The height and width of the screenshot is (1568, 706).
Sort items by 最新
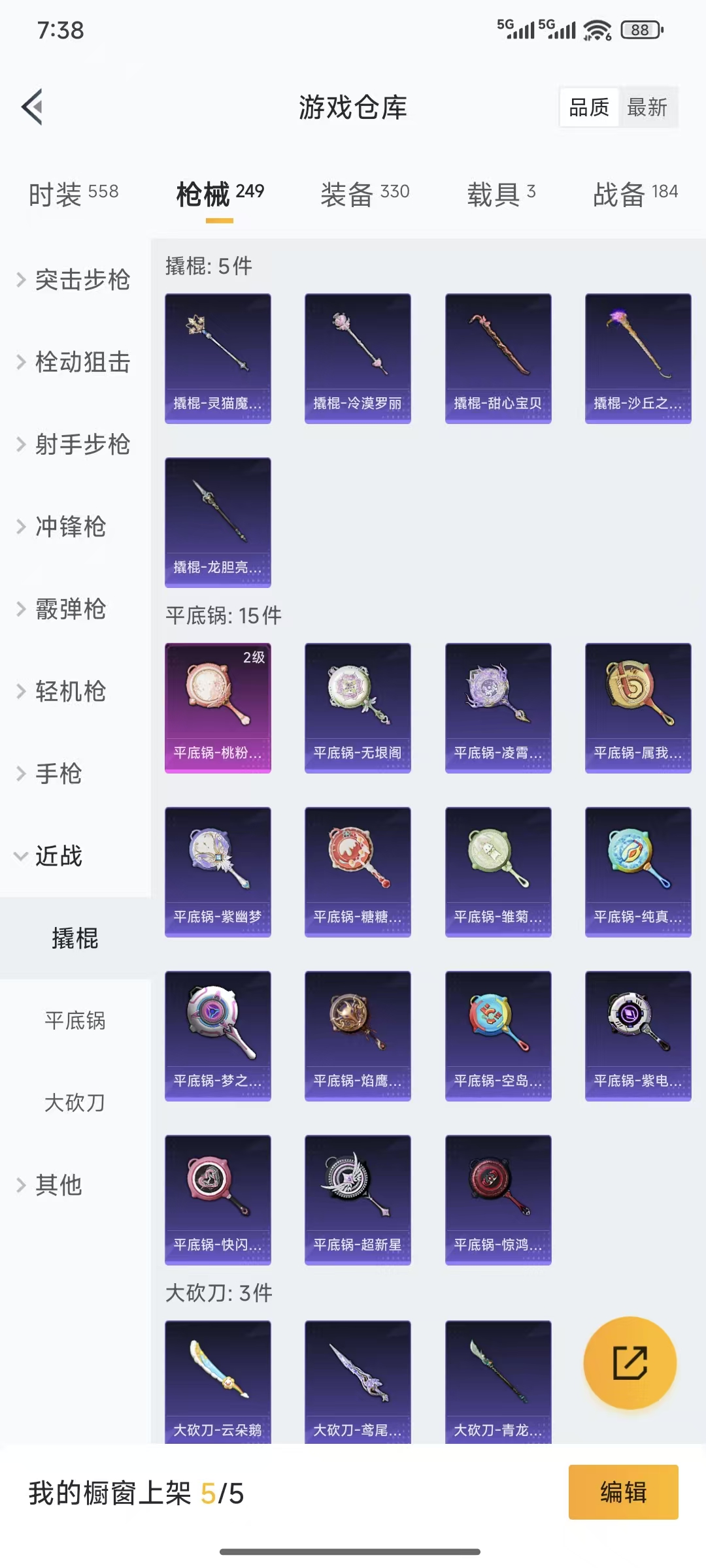(x=647, y=107)
